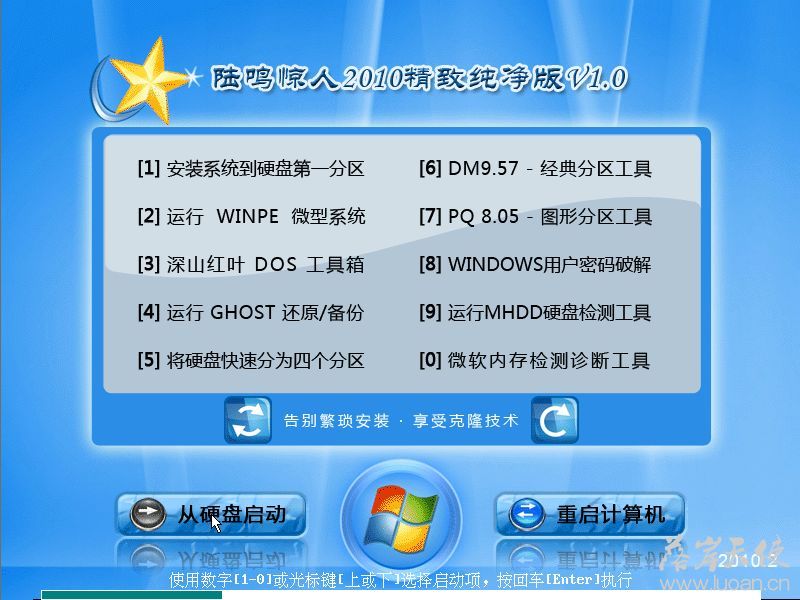This screenshot has width=800, height=600.
Task: Run option 9 MHDD硬盘检测工具
Action: point(535,313)
